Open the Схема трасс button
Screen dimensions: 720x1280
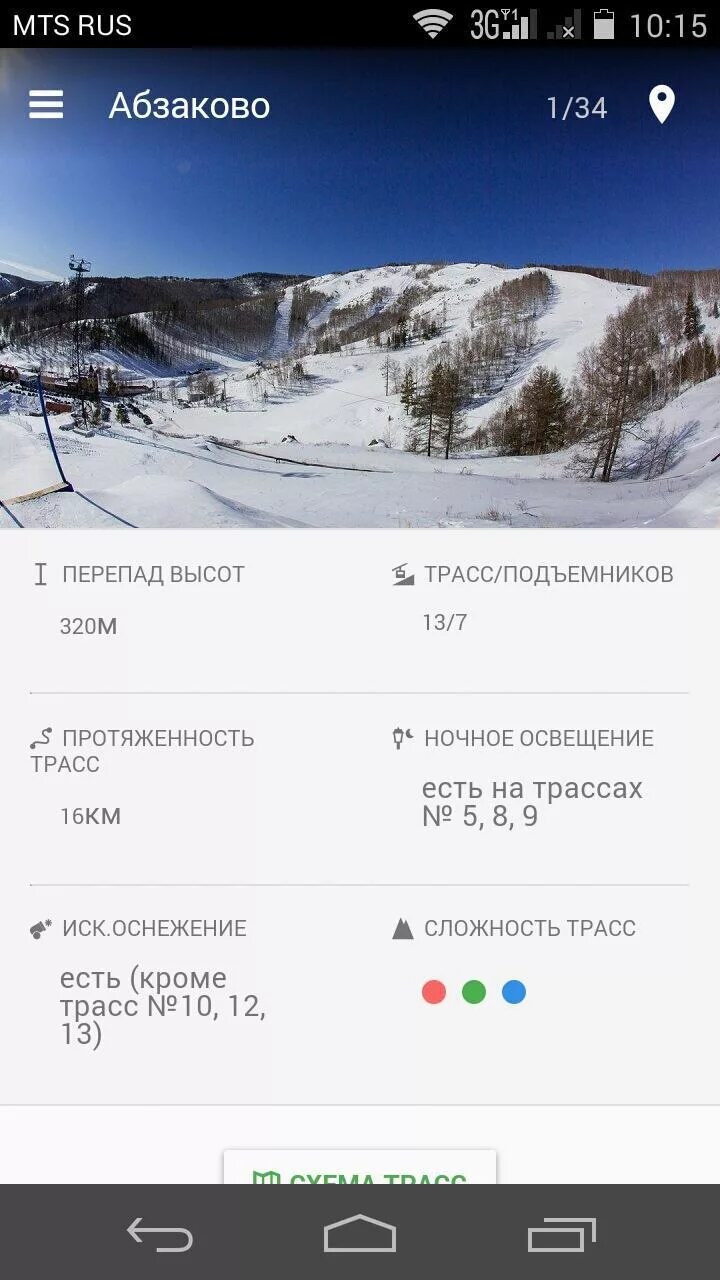[x=360, y=1170]
